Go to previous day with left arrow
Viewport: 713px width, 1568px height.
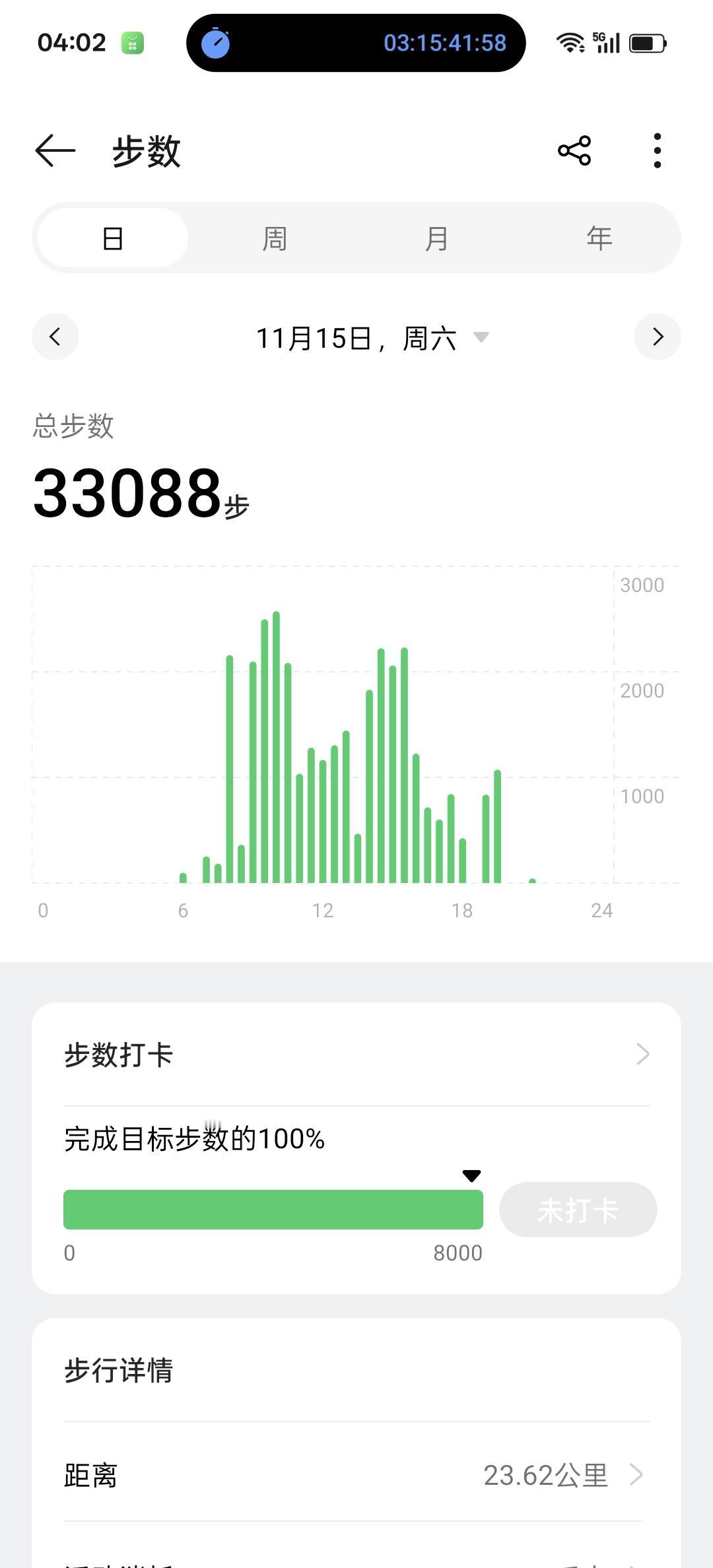55,337
